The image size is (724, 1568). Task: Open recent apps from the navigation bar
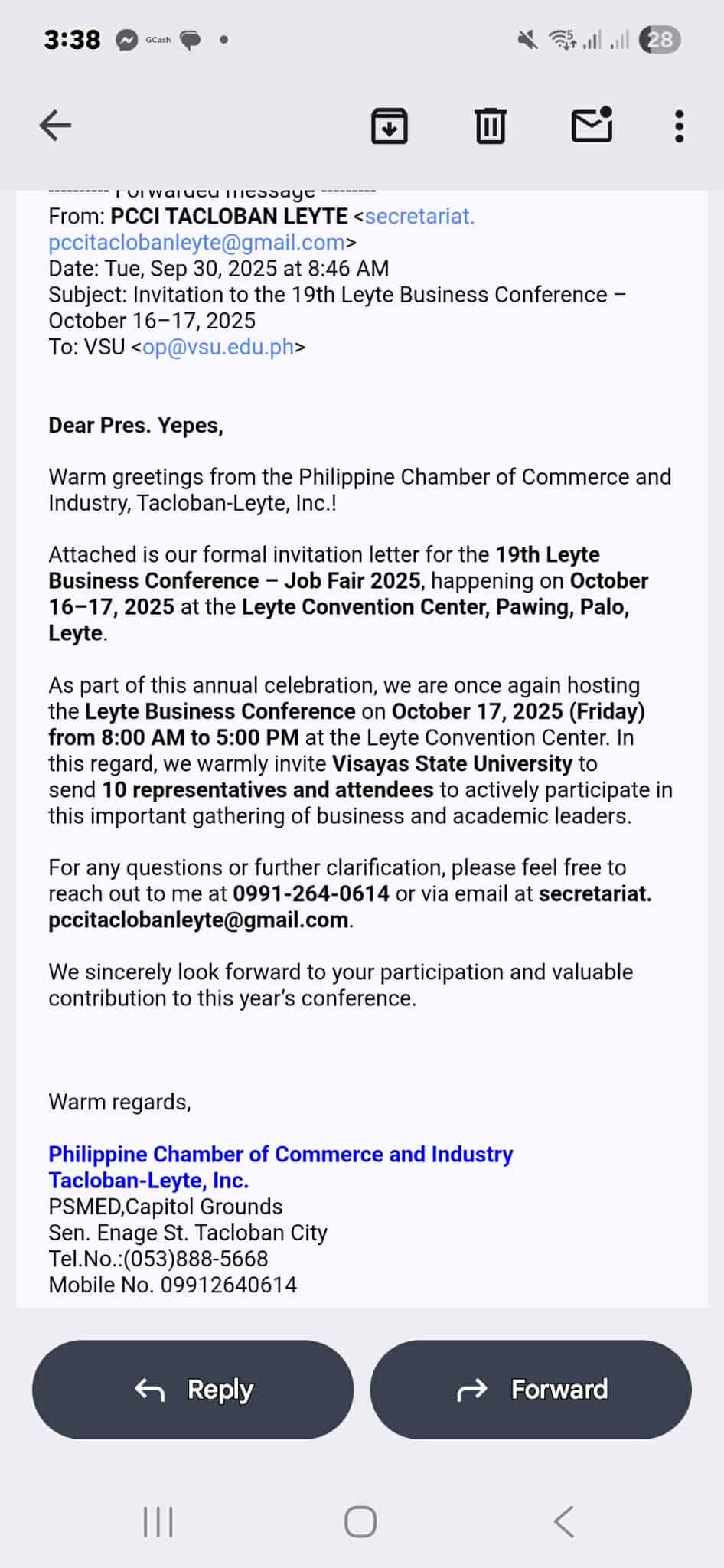coord(158,1521)
